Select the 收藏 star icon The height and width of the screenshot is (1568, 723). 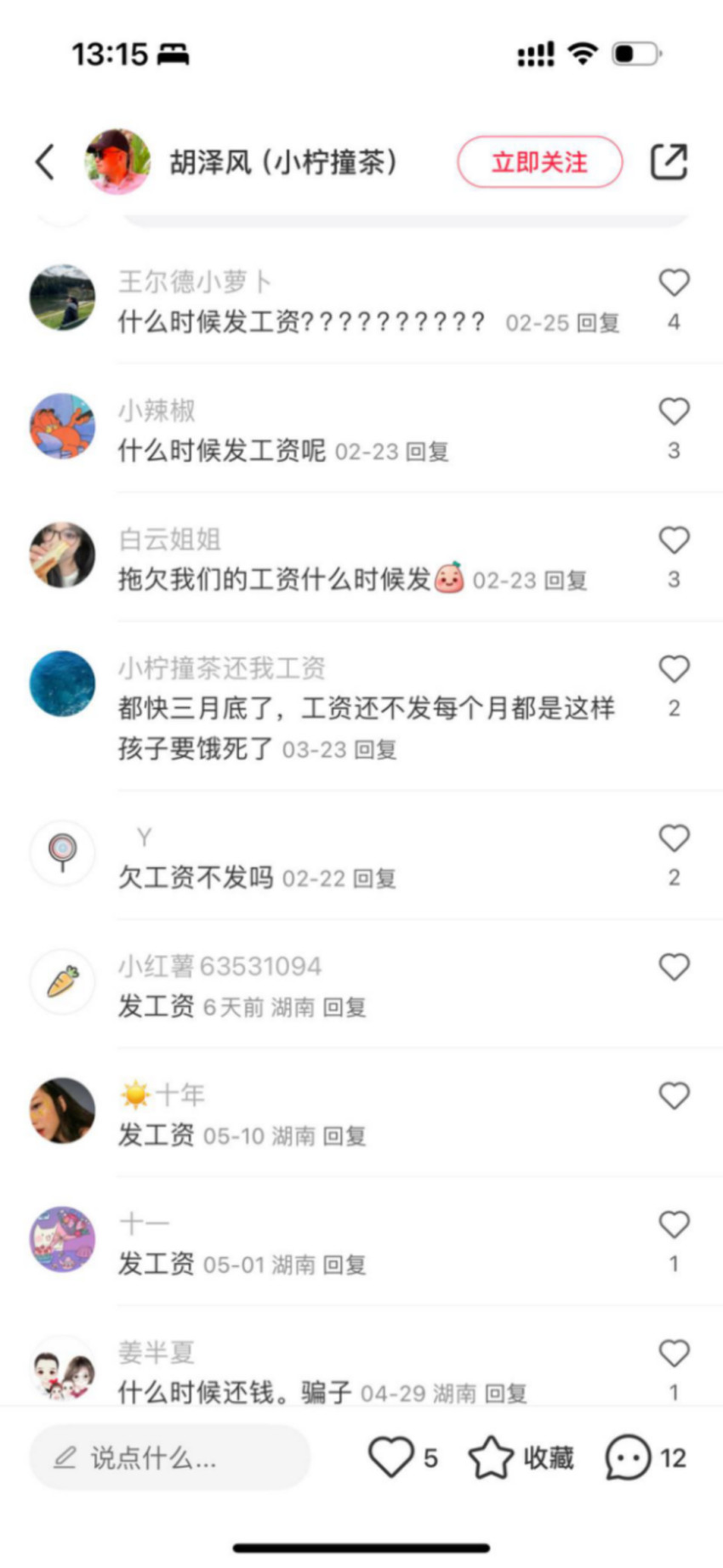coord(492,1457)
